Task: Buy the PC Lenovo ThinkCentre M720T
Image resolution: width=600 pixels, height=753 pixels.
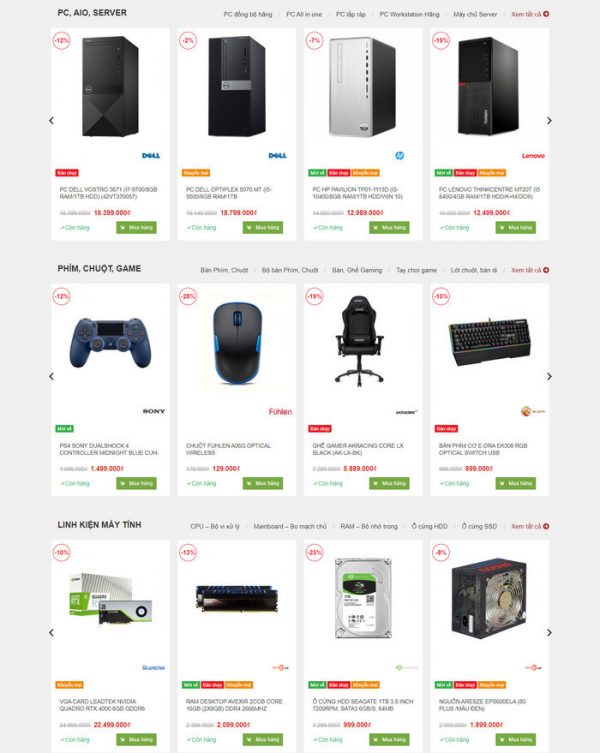Action: pos(515,228)
